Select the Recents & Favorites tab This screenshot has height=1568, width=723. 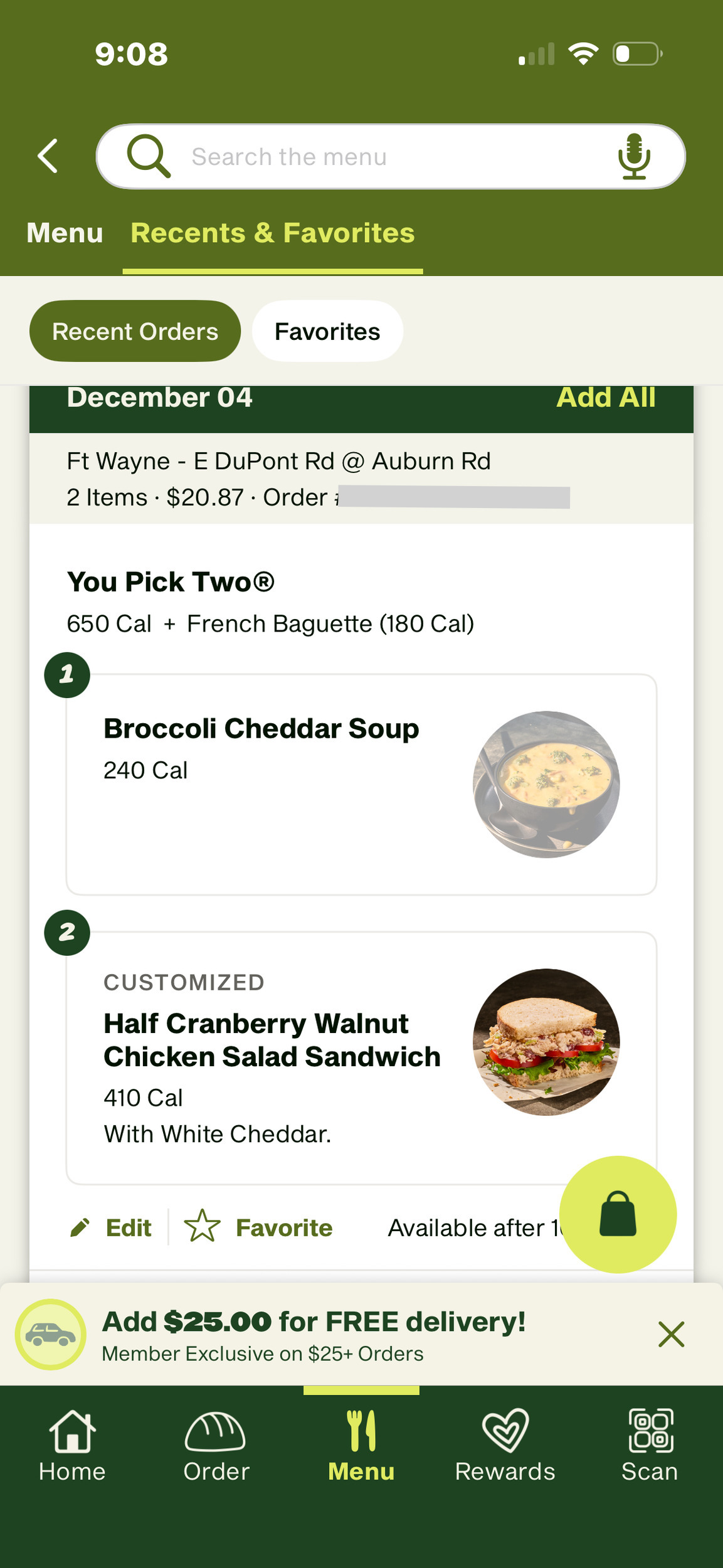pos(273,233)
